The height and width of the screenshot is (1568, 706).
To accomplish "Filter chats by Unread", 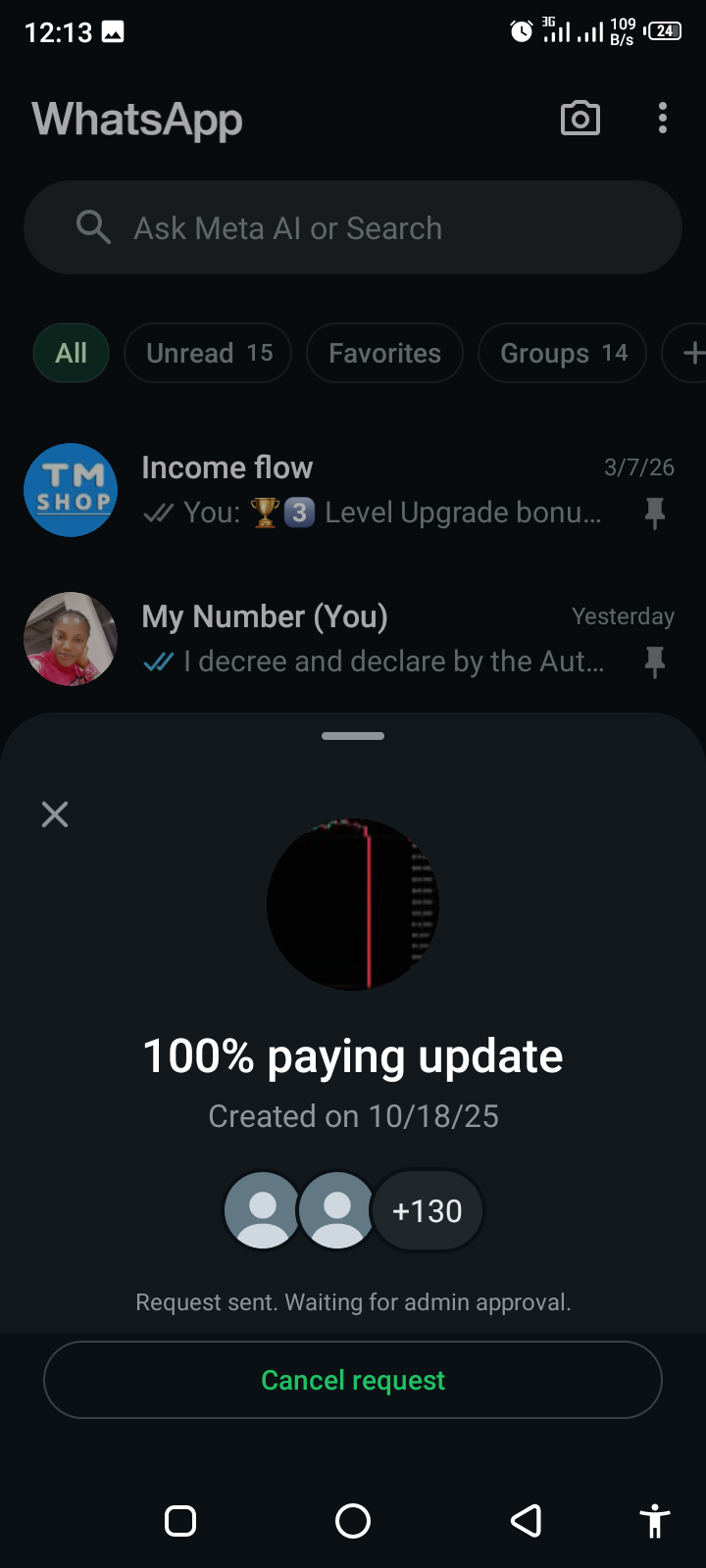I will [208, 353].
